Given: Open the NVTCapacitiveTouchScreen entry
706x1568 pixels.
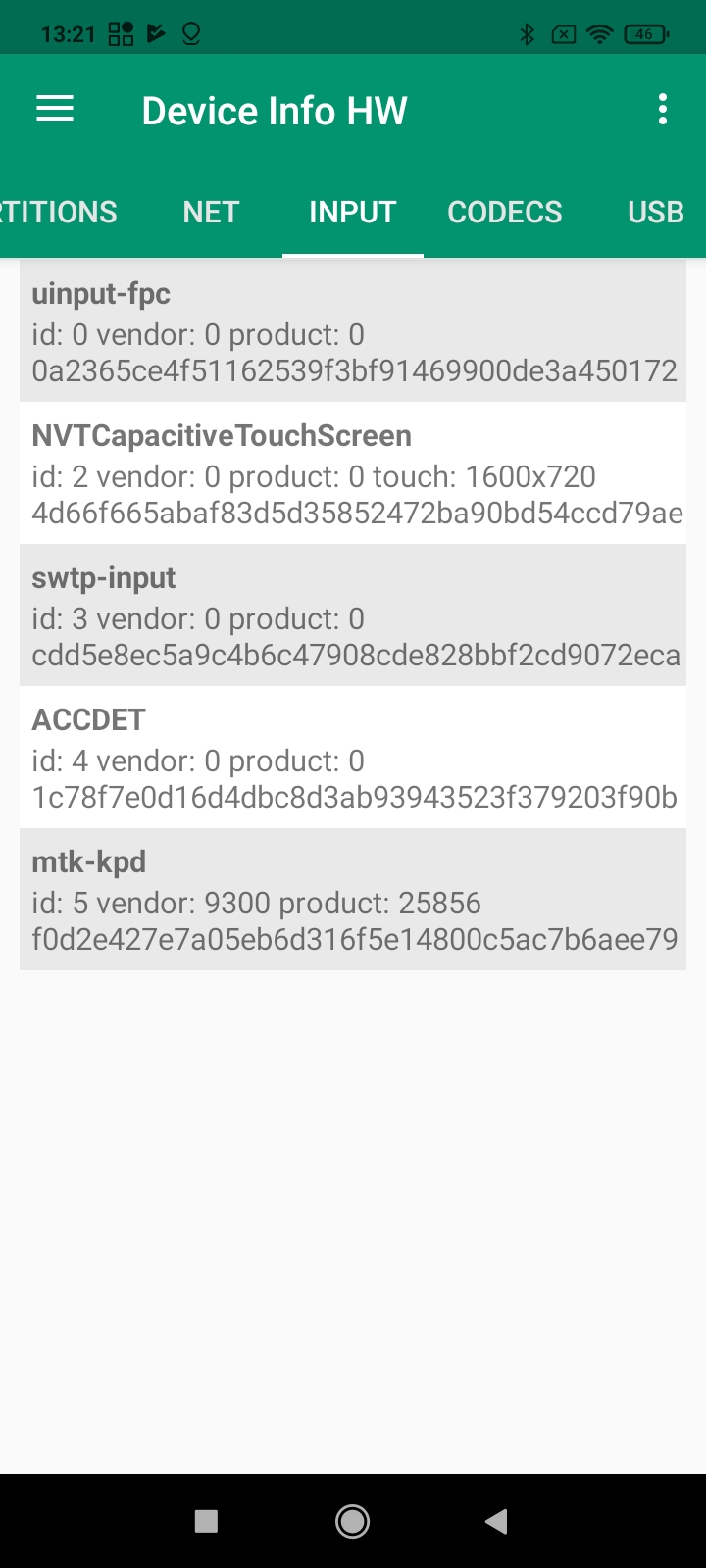Looking at the screenshot, I should [353, 473].
